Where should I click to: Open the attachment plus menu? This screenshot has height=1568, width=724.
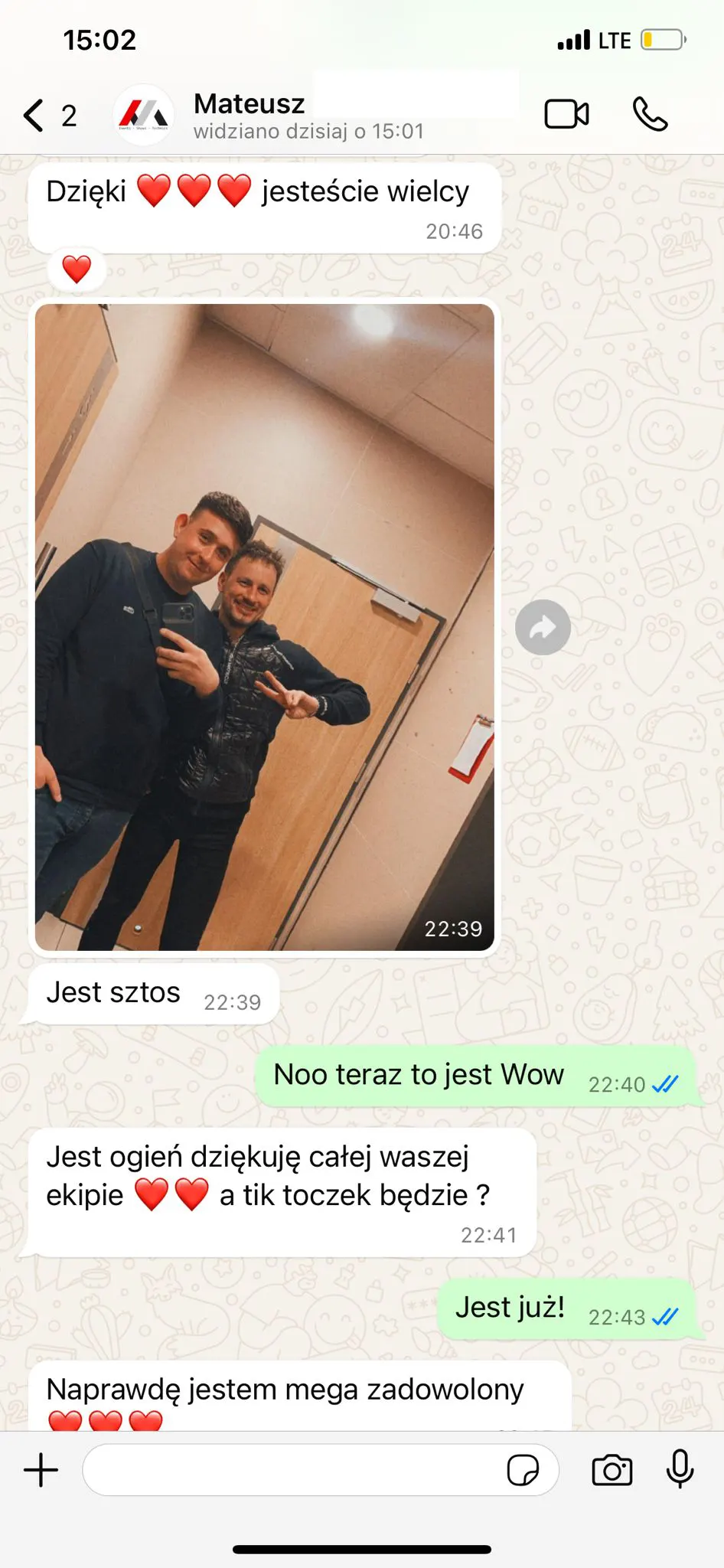[41, 1470]
